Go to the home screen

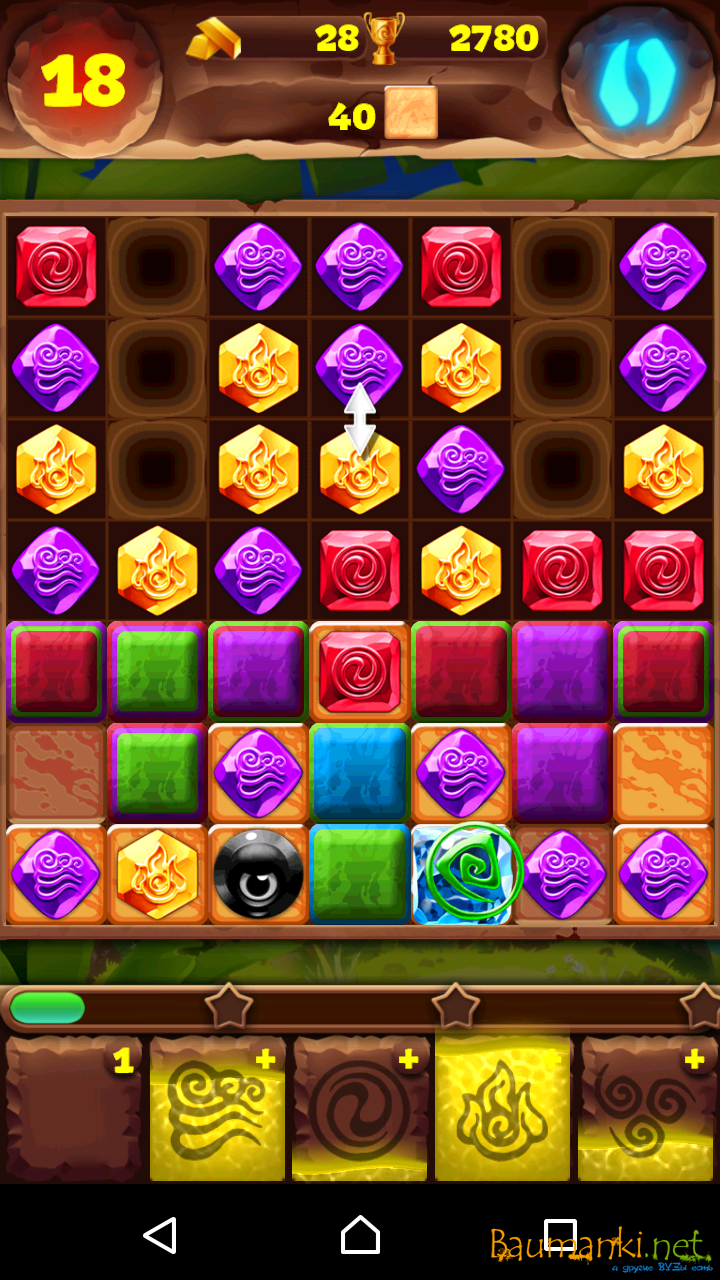tap(360, 1235)
